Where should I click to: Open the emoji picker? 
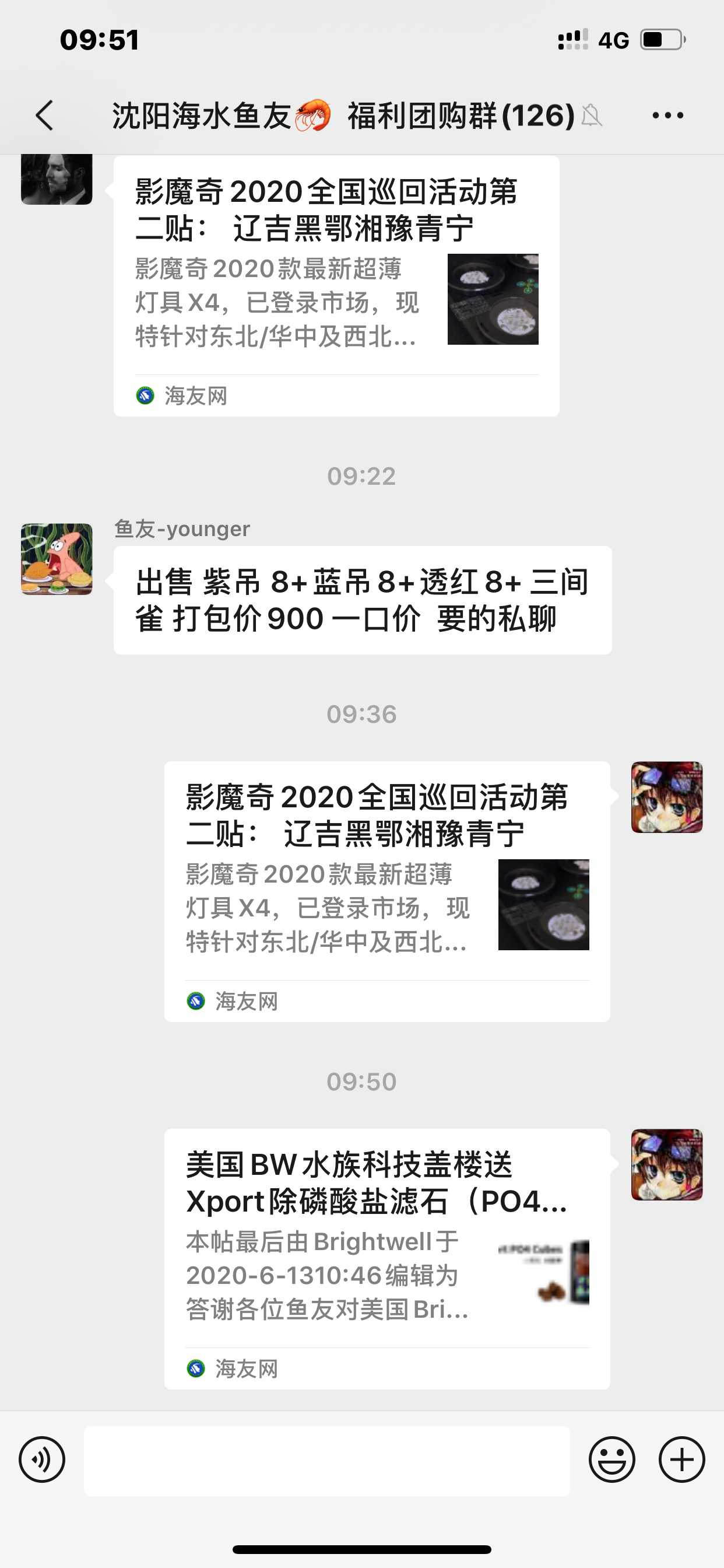point(611,1459)
